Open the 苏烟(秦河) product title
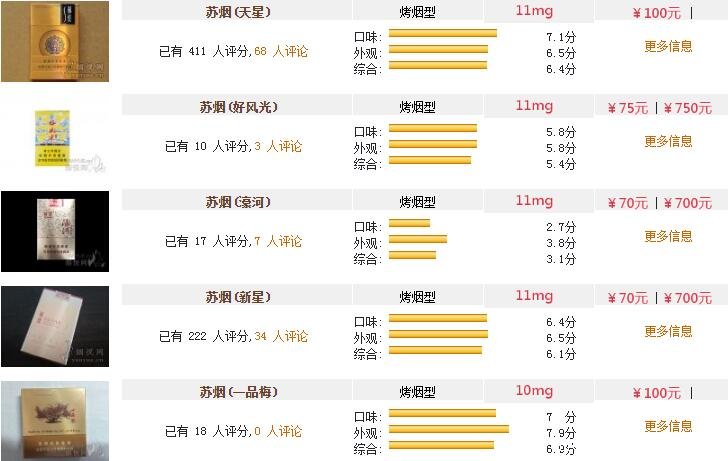728x461 pixels. pos(236,203)
